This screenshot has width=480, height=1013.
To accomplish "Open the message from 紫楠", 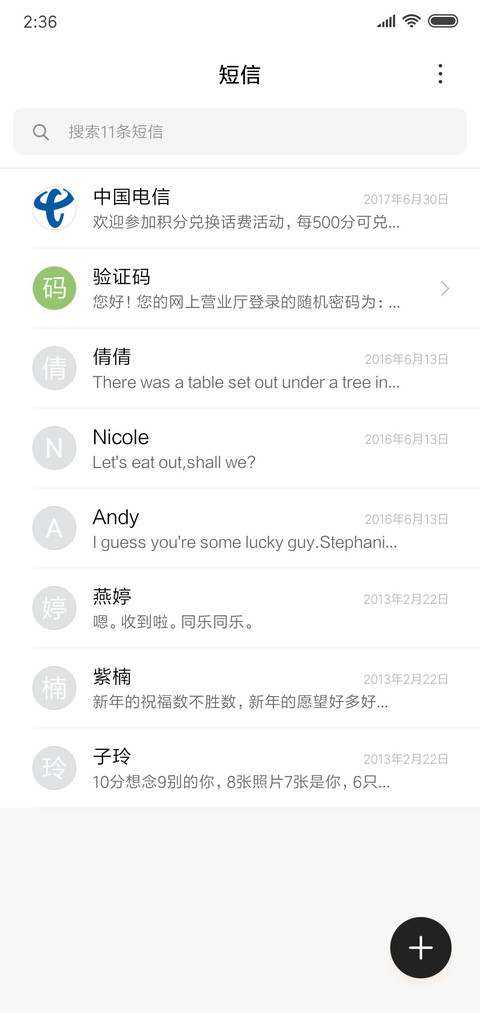I will point(240,689).
